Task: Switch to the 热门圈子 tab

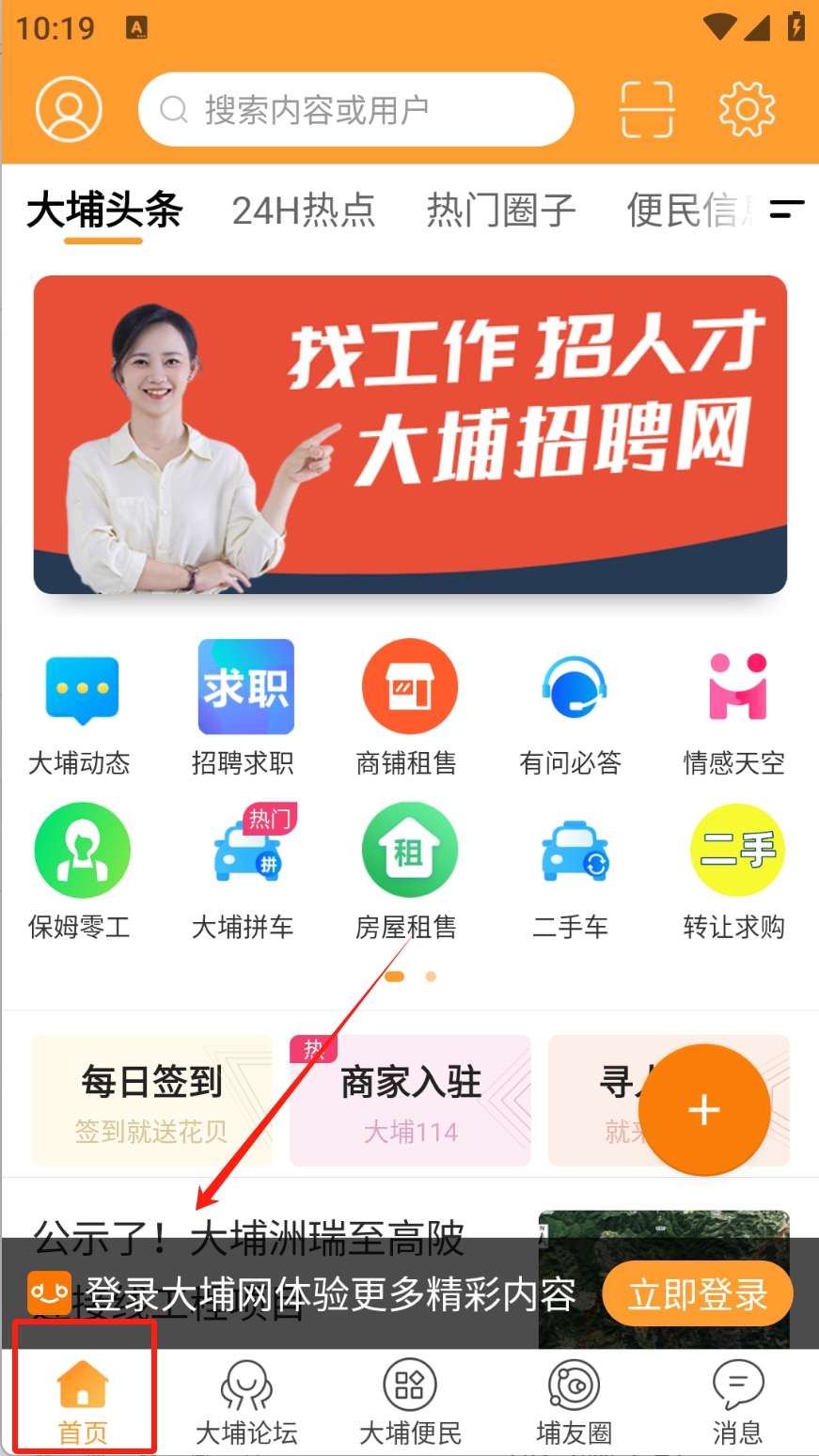Action: coord(500,211)
